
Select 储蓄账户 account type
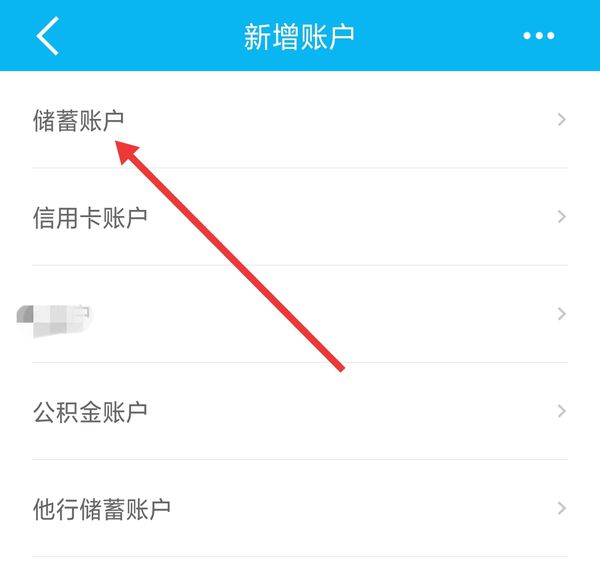[300, 120]
